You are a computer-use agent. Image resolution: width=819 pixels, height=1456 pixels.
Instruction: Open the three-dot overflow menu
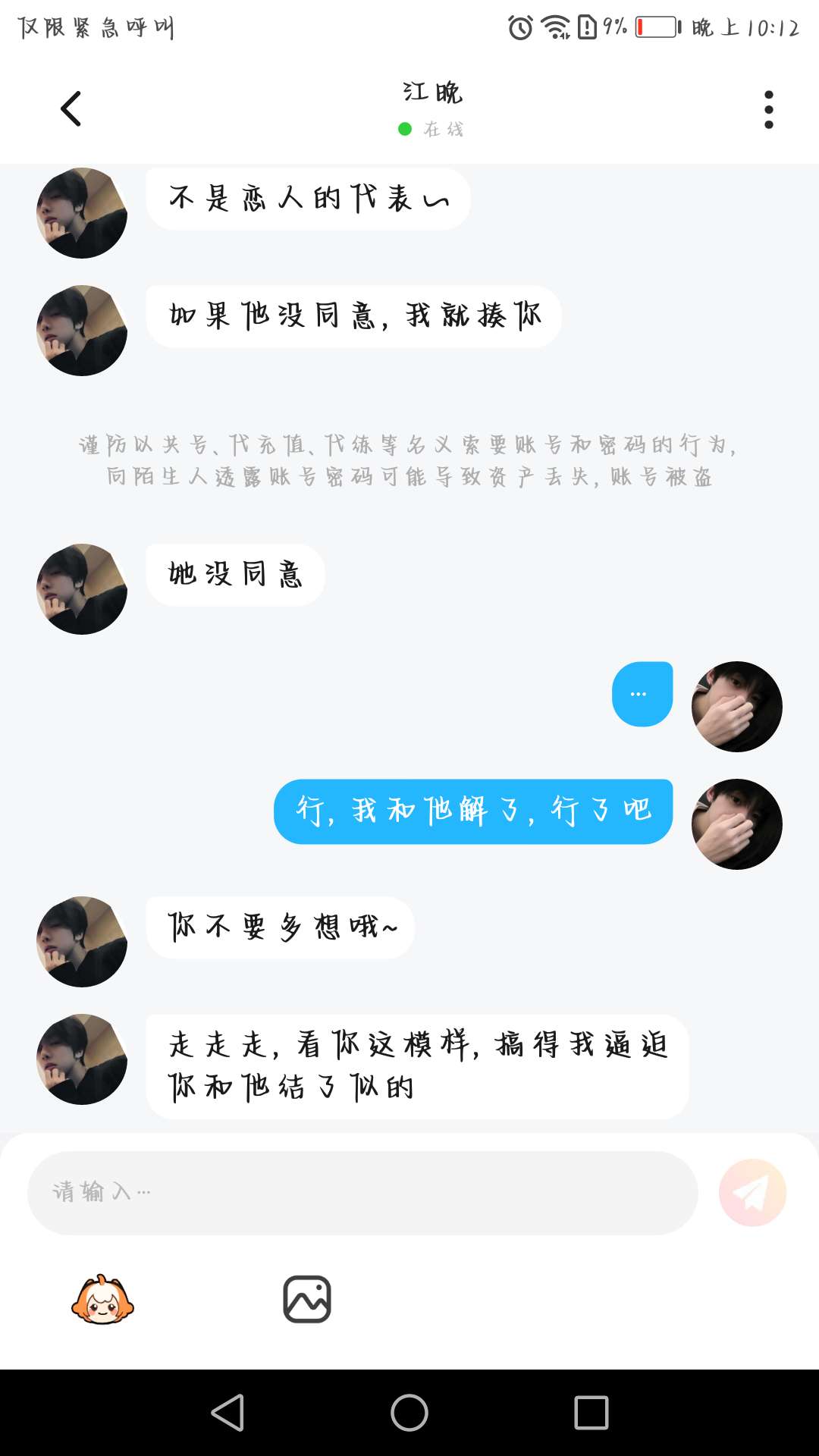[768, 110]
